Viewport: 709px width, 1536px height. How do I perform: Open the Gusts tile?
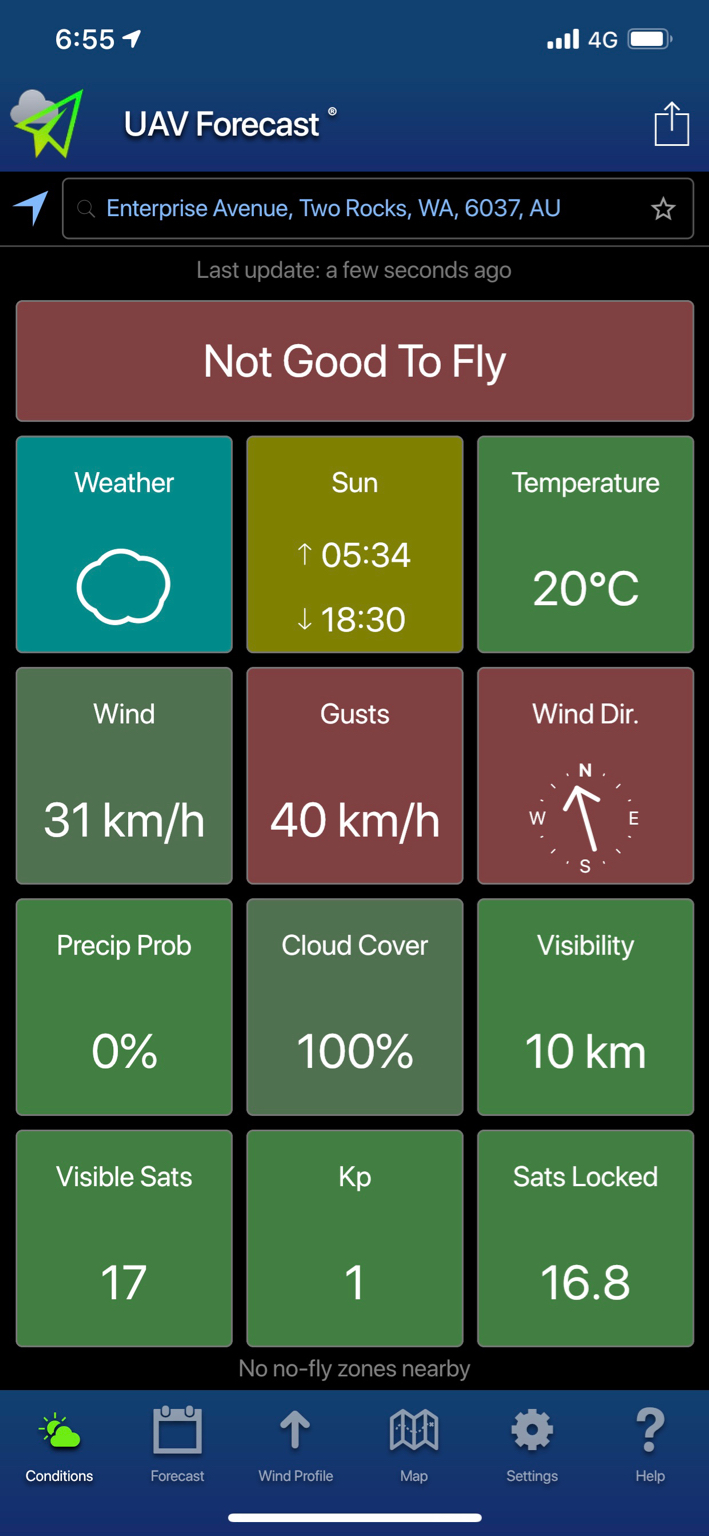pyautogui.click(x=355, y=776)
